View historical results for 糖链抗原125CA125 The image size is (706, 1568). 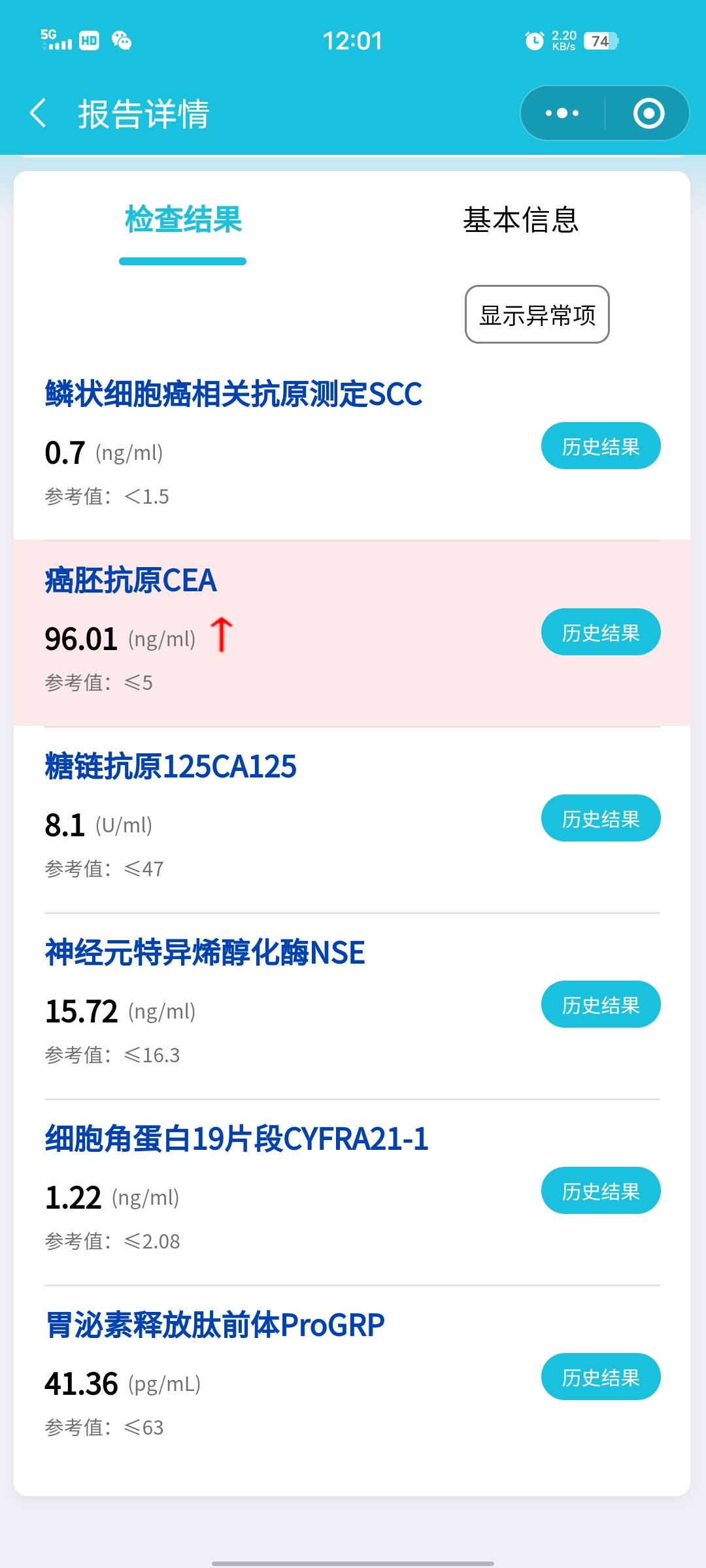pyautogui.click(x=601, y=818)
